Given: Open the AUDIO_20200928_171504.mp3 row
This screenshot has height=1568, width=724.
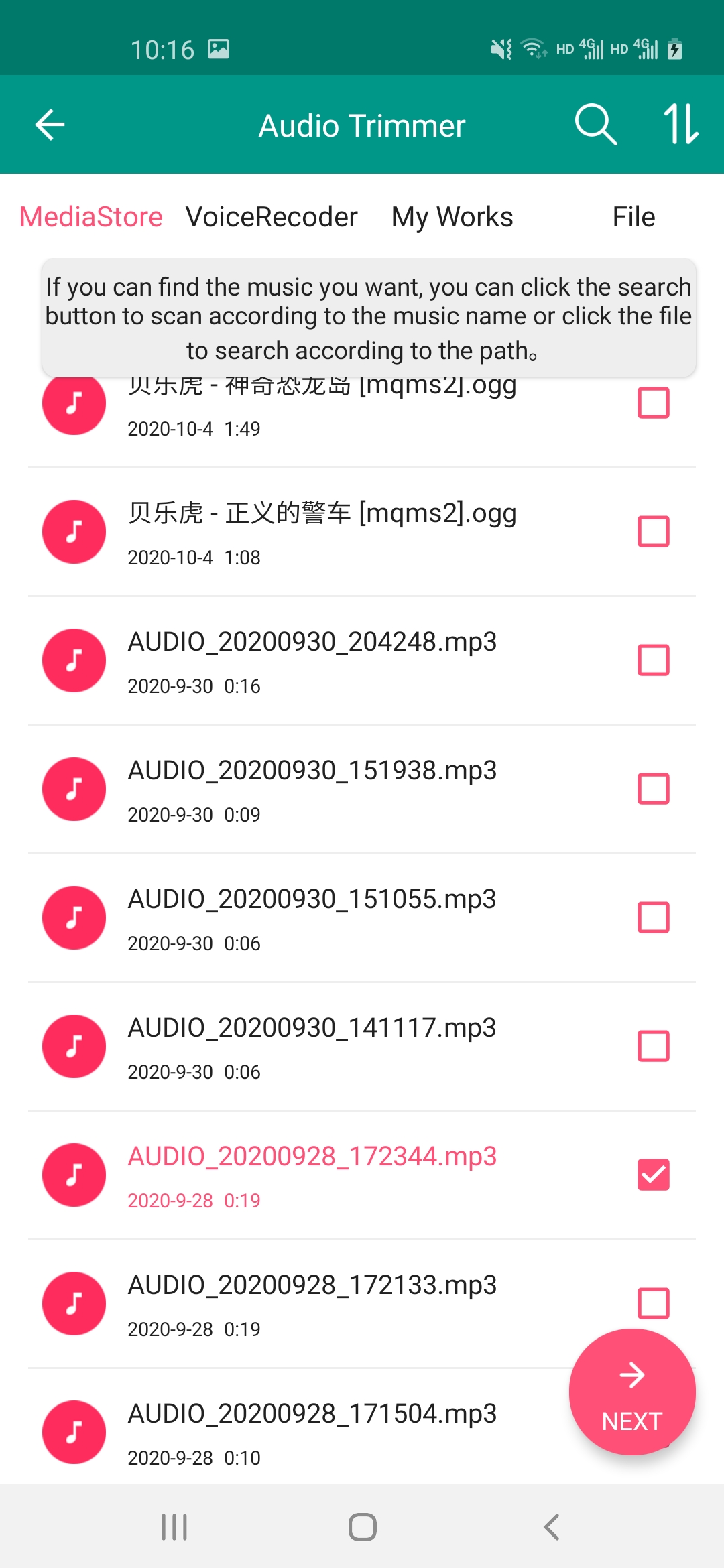Looking at the screenshot, I should point(312,1431).
